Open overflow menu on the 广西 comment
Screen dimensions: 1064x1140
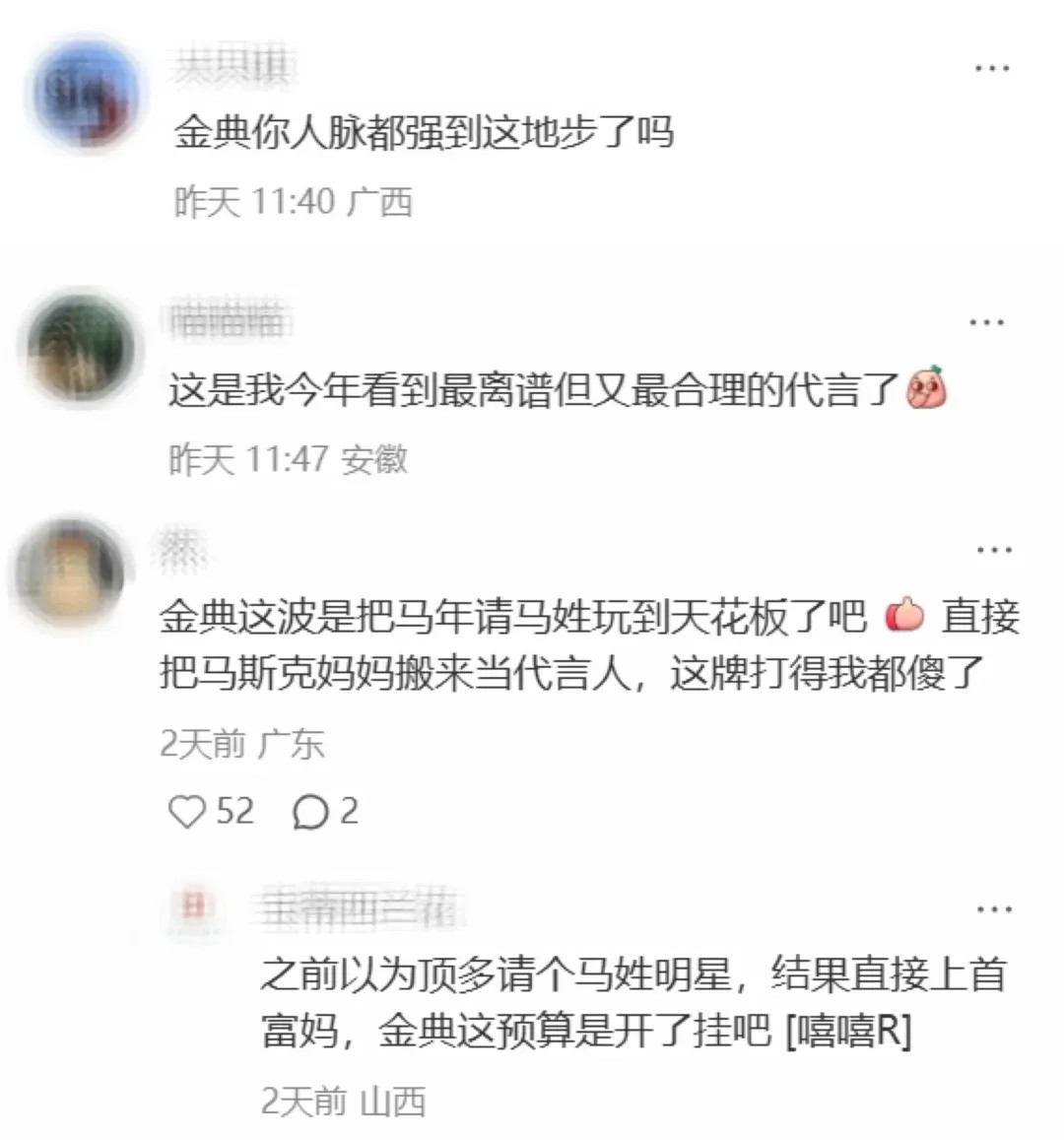click(x=991, y=69)
